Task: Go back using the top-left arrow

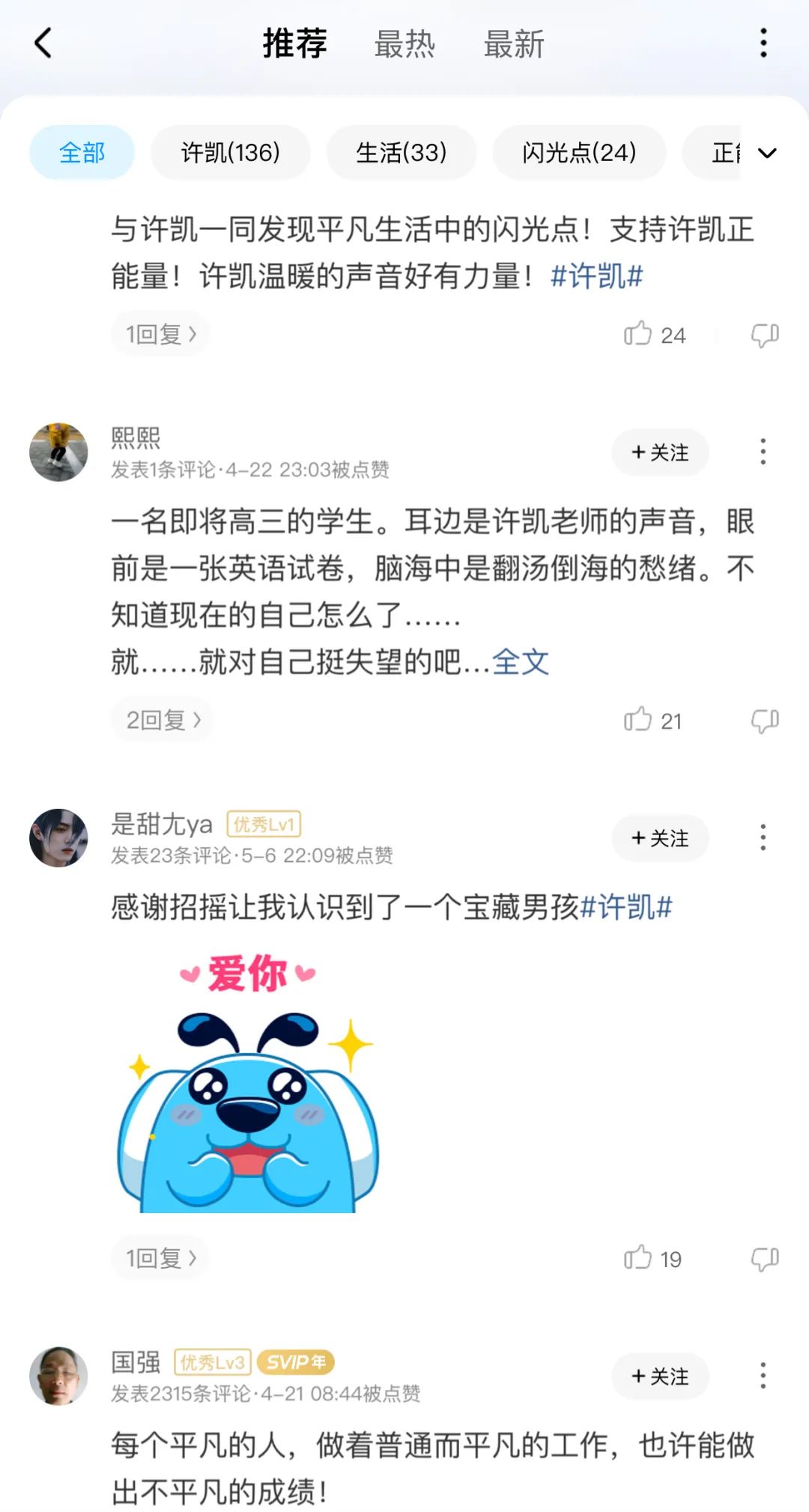Action: click(x=43, y=43)
